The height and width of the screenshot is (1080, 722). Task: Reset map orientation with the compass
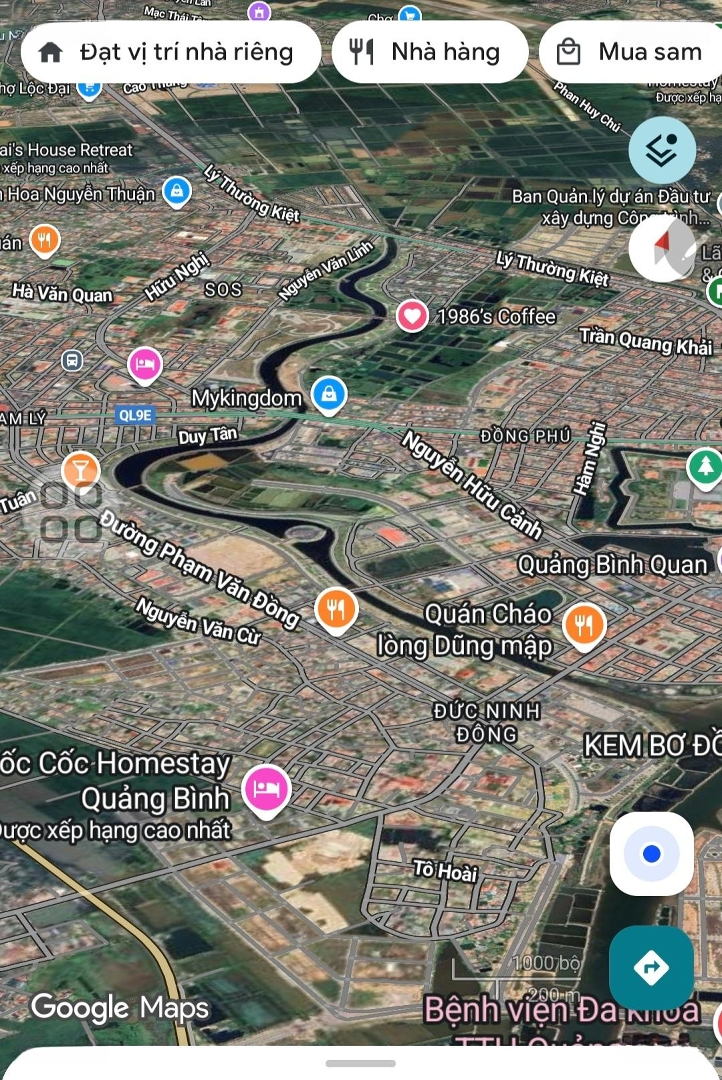click(x=662, y=249)
